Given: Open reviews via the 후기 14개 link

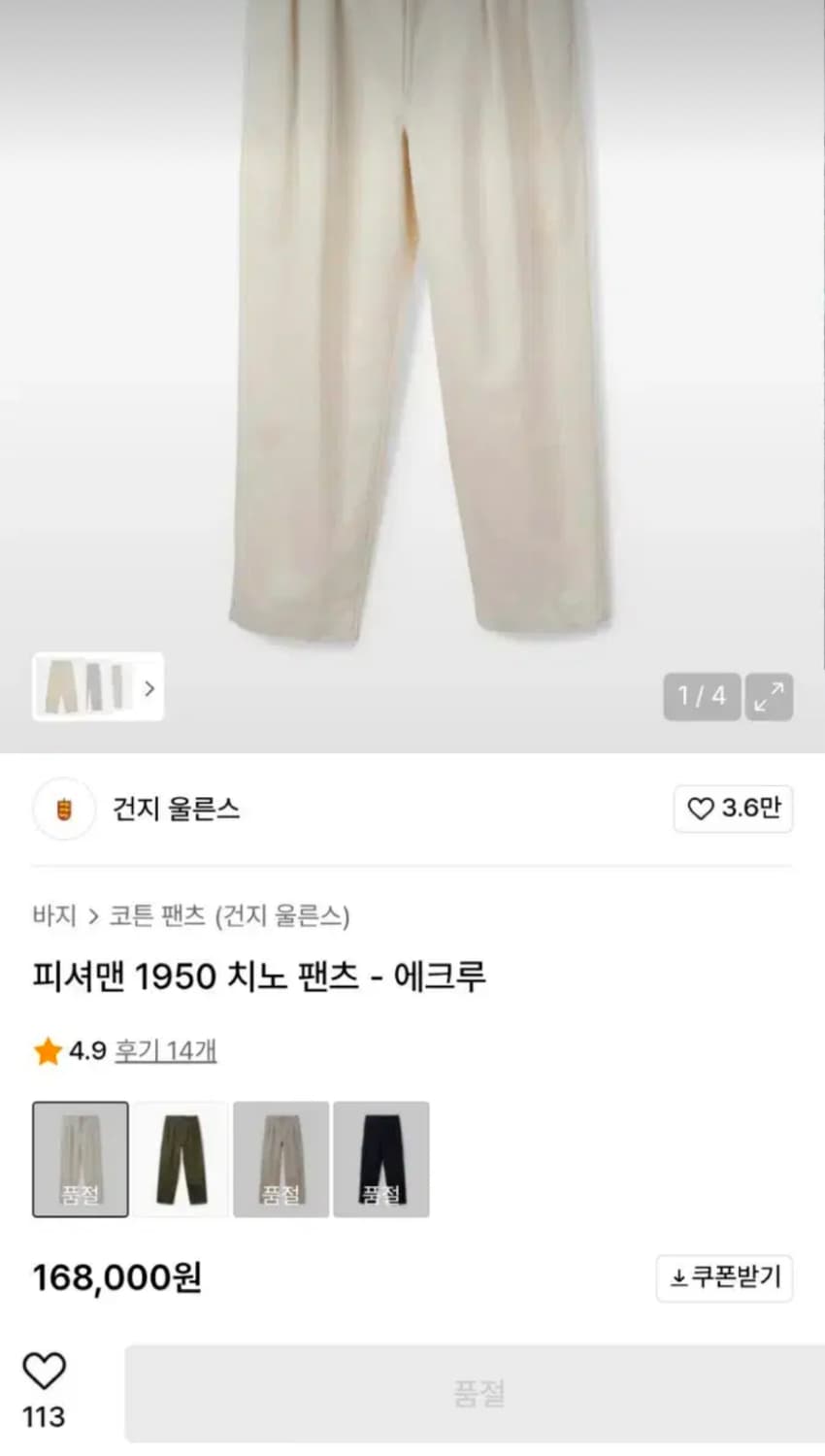Looking at the screenshot, I should tap(165, 1050).
